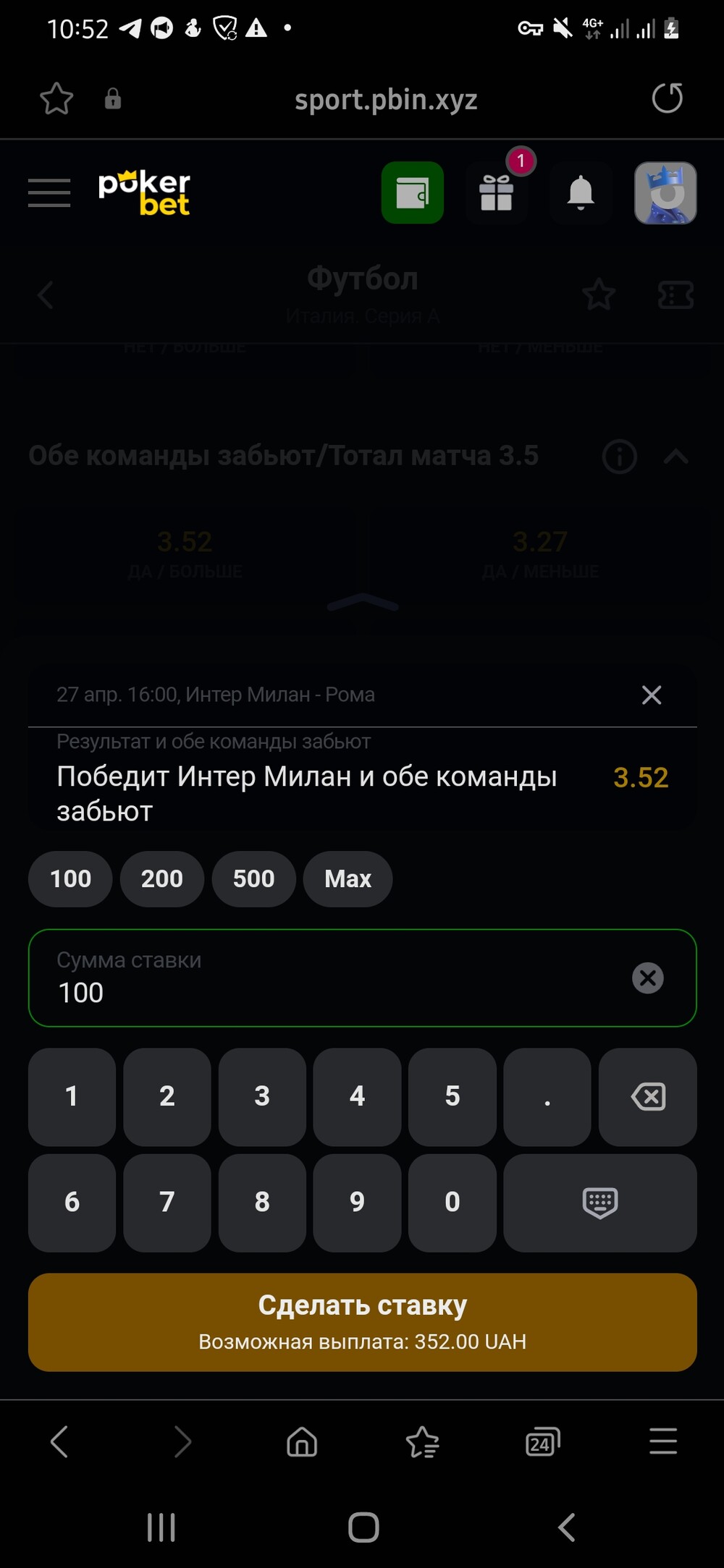Open the notifications bell

(x=581, y=192)
